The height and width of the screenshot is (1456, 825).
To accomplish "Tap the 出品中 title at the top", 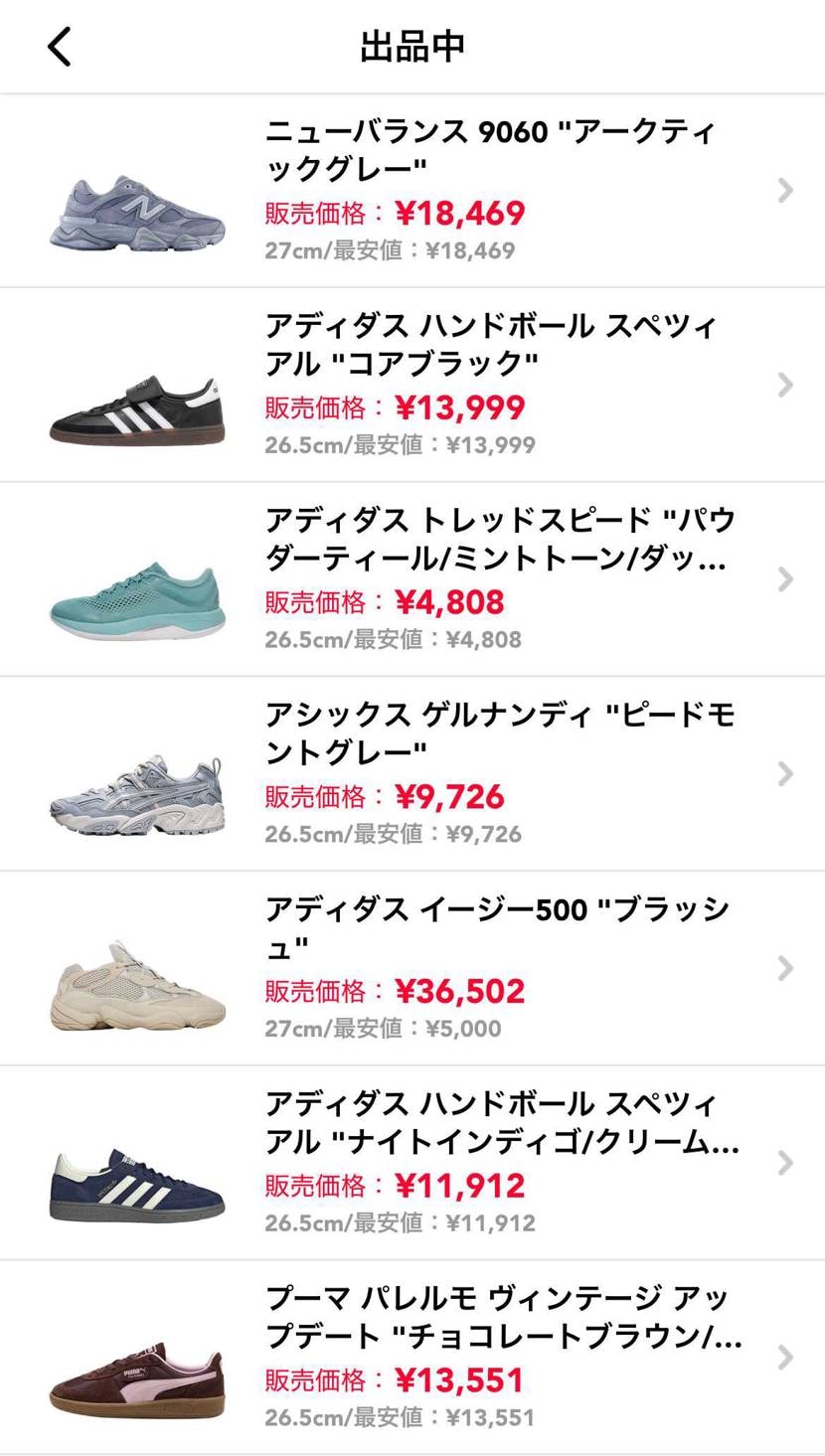I will [412, 46].
